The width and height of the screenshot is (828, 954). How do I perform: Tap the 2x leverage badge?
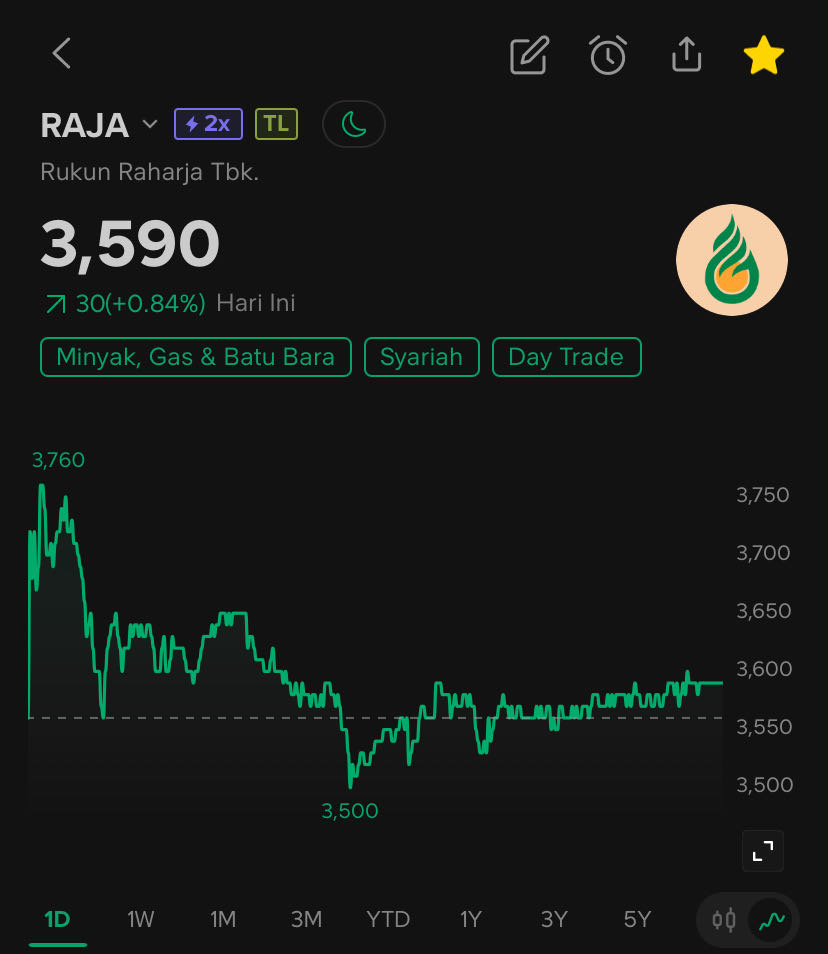coord(208,124)
